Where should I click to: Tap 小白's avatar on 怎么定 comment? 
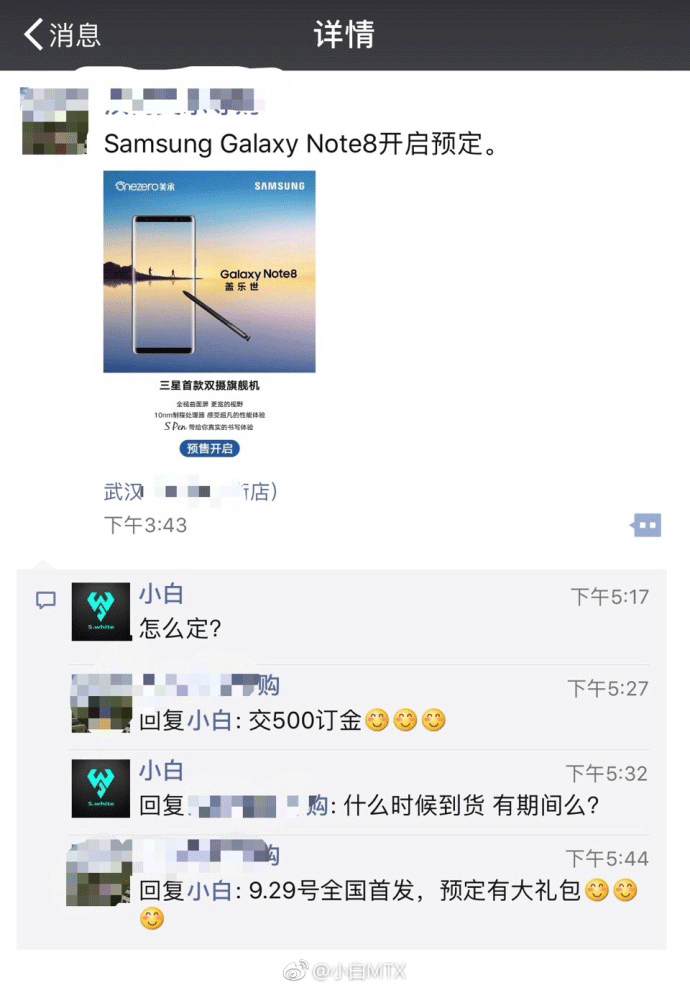pos(101,612)
